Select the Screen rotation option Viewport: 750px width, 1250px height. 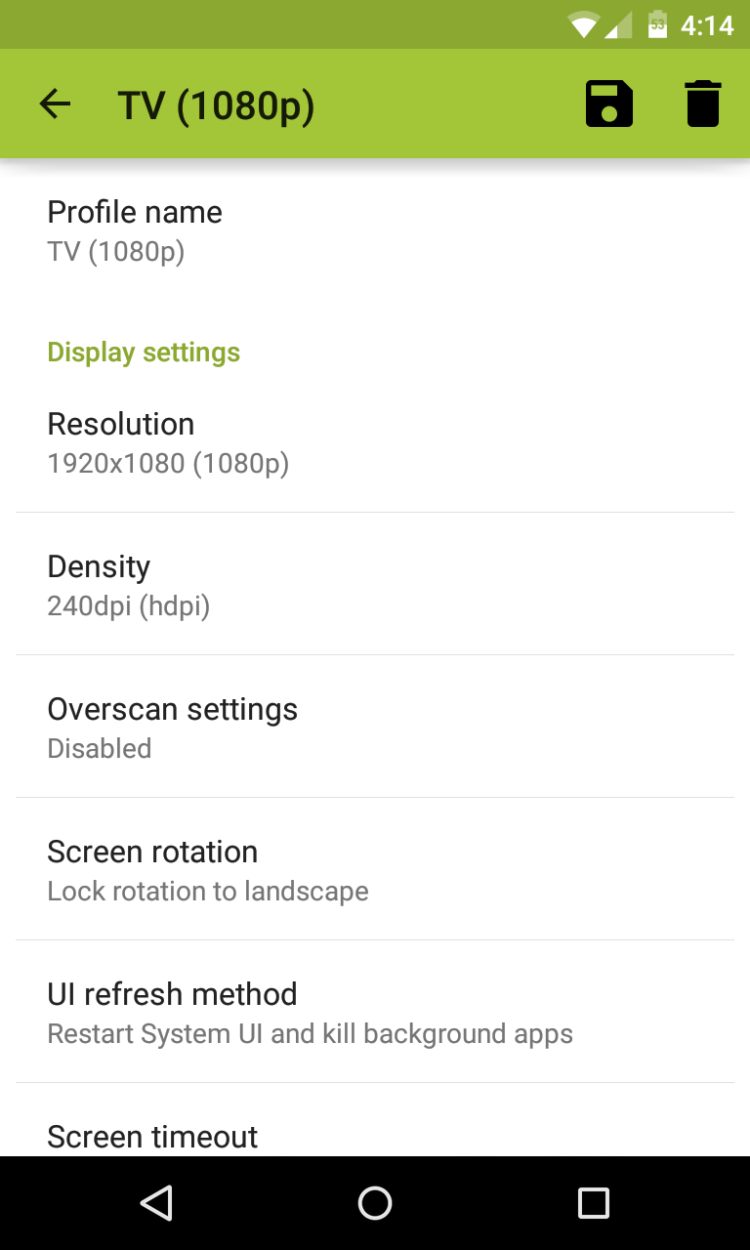click(375, 870)
